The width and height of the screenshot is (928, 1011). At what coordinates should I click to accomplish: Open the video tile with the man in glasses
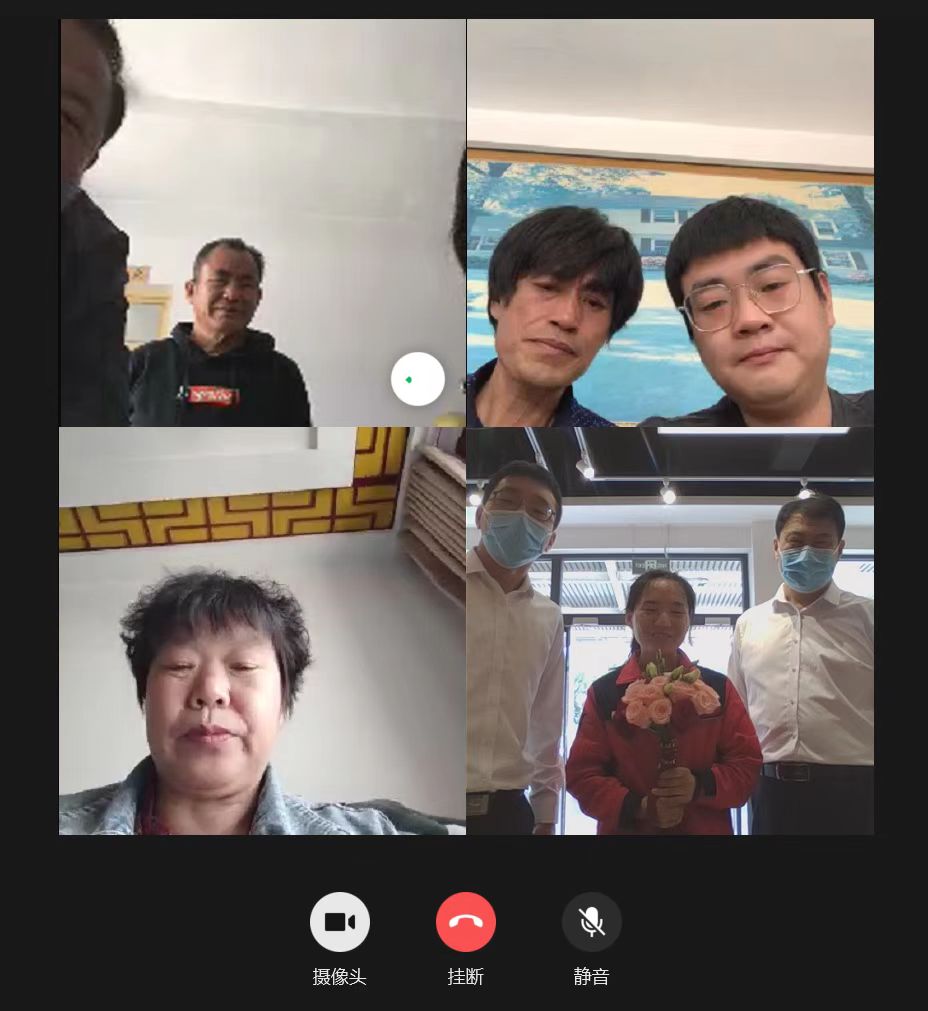click(670, 223)
